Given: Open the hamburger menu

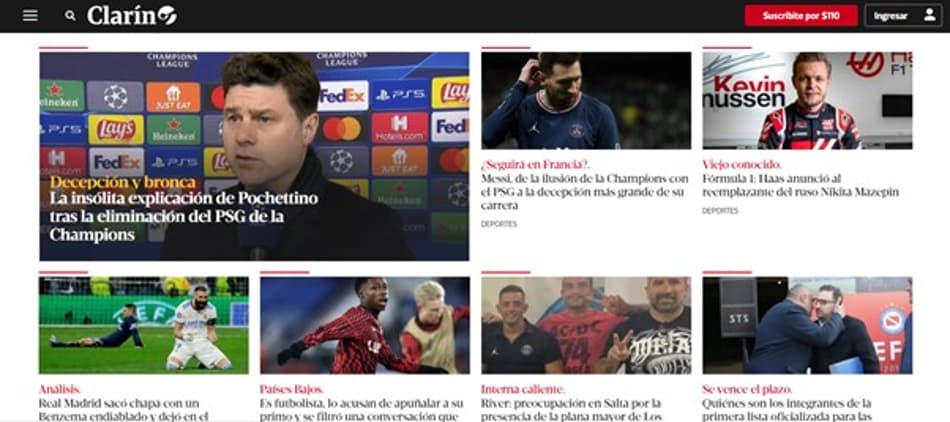Looking at the screenshot, I should point(30,16).
